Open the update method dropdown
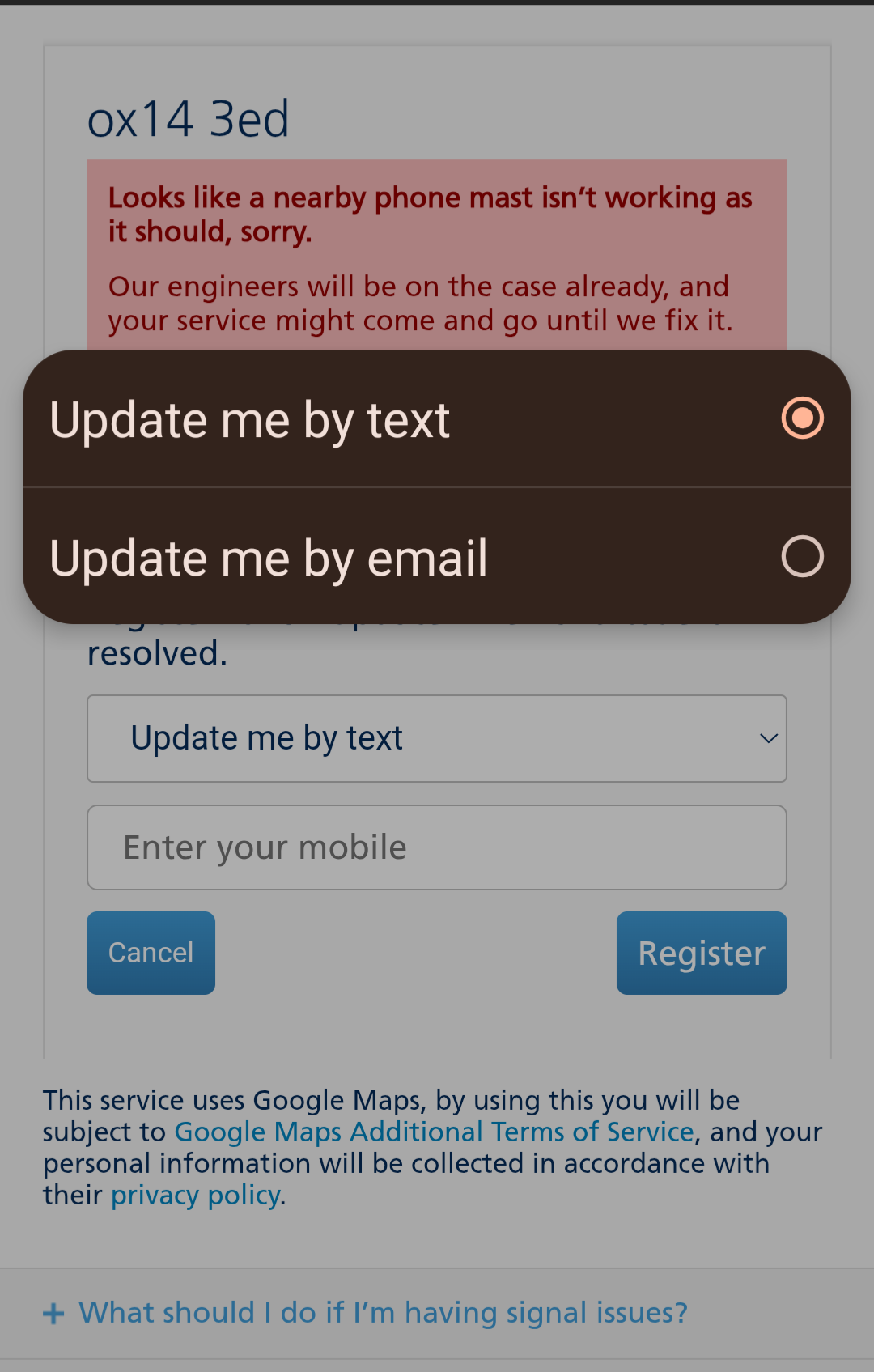Image resolution: width=874 pixels, height=1372 pixels. [x=437, y=738]
